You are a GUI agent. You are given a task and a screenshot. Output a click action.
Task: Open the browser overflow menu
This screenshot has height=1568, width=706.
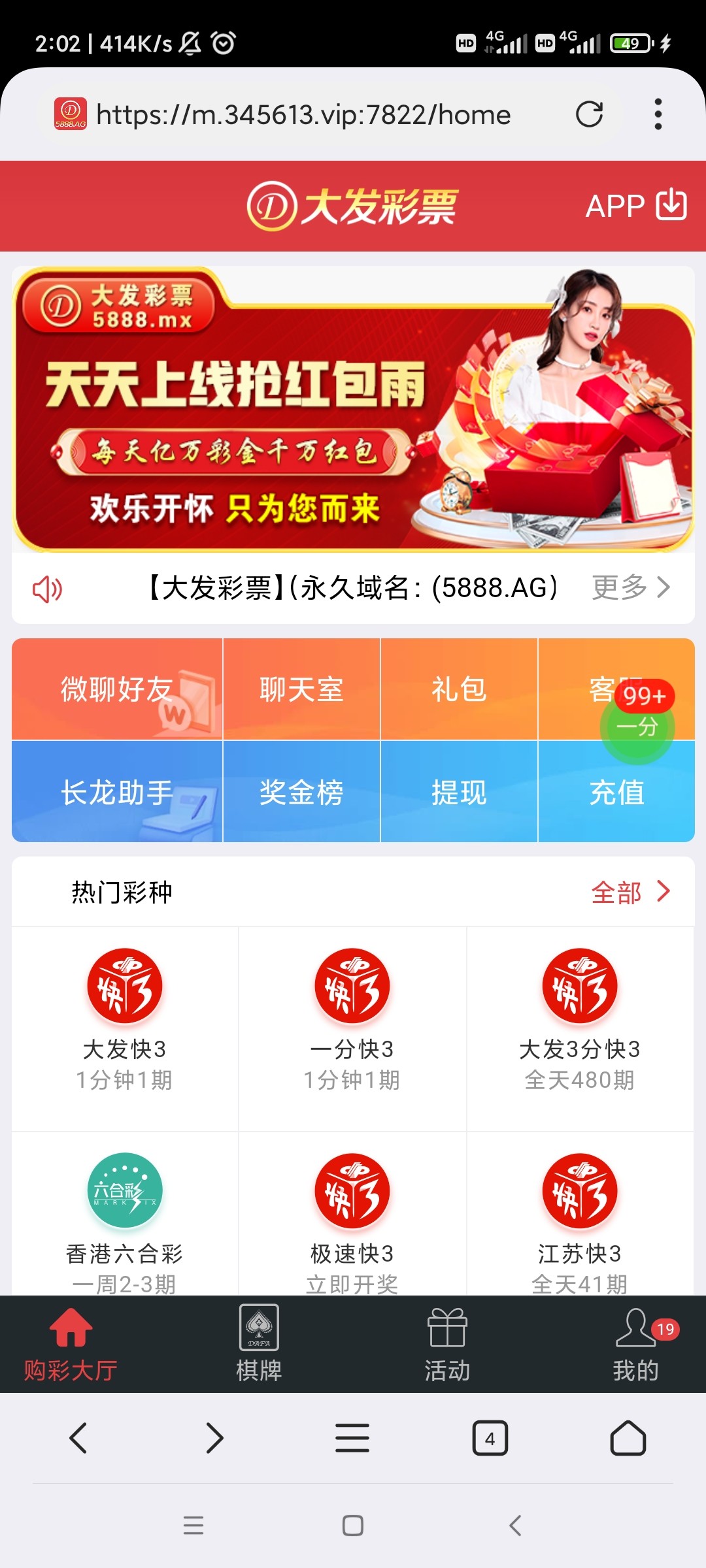[658, 113]
